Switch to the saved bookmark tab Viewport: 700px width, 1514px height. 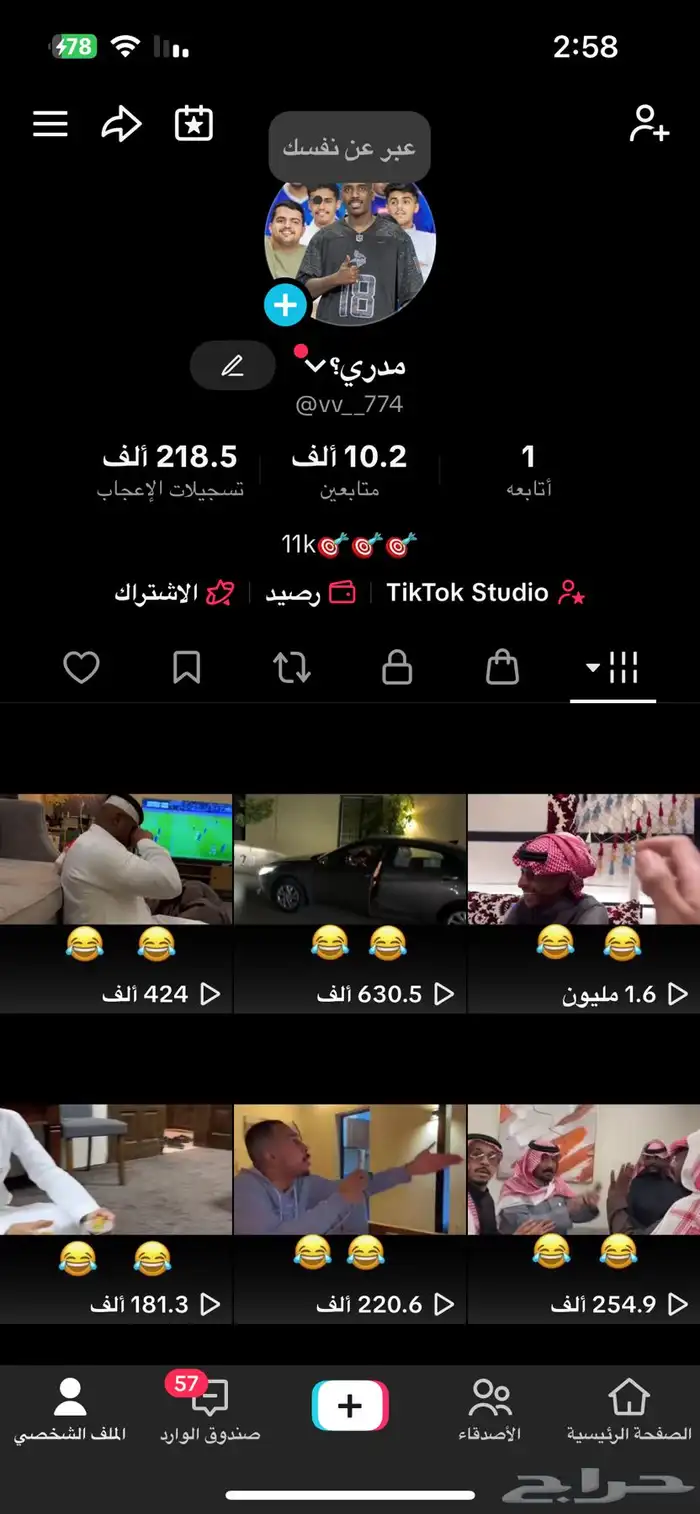186,668
